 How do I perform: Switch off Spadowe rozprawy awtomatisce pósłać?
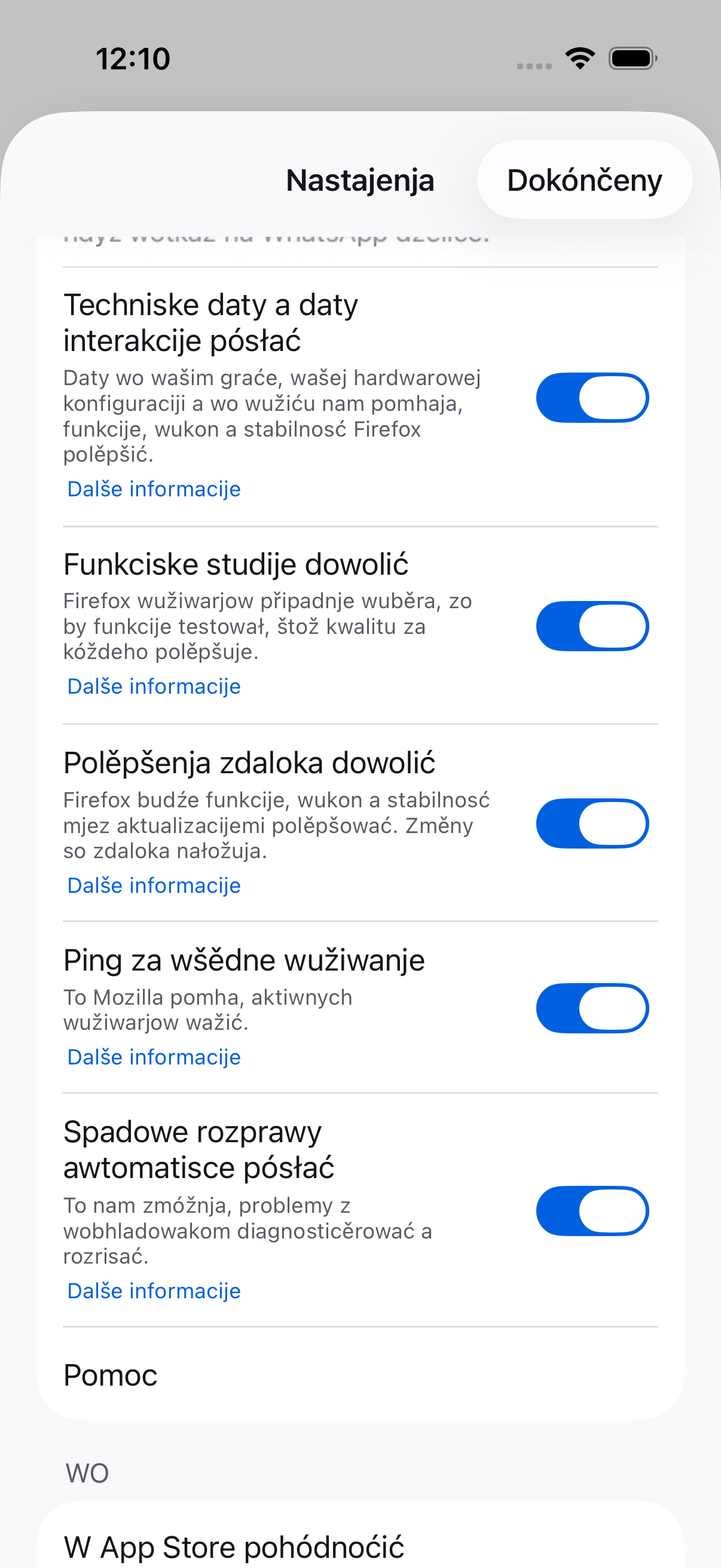click(592, 1211)
